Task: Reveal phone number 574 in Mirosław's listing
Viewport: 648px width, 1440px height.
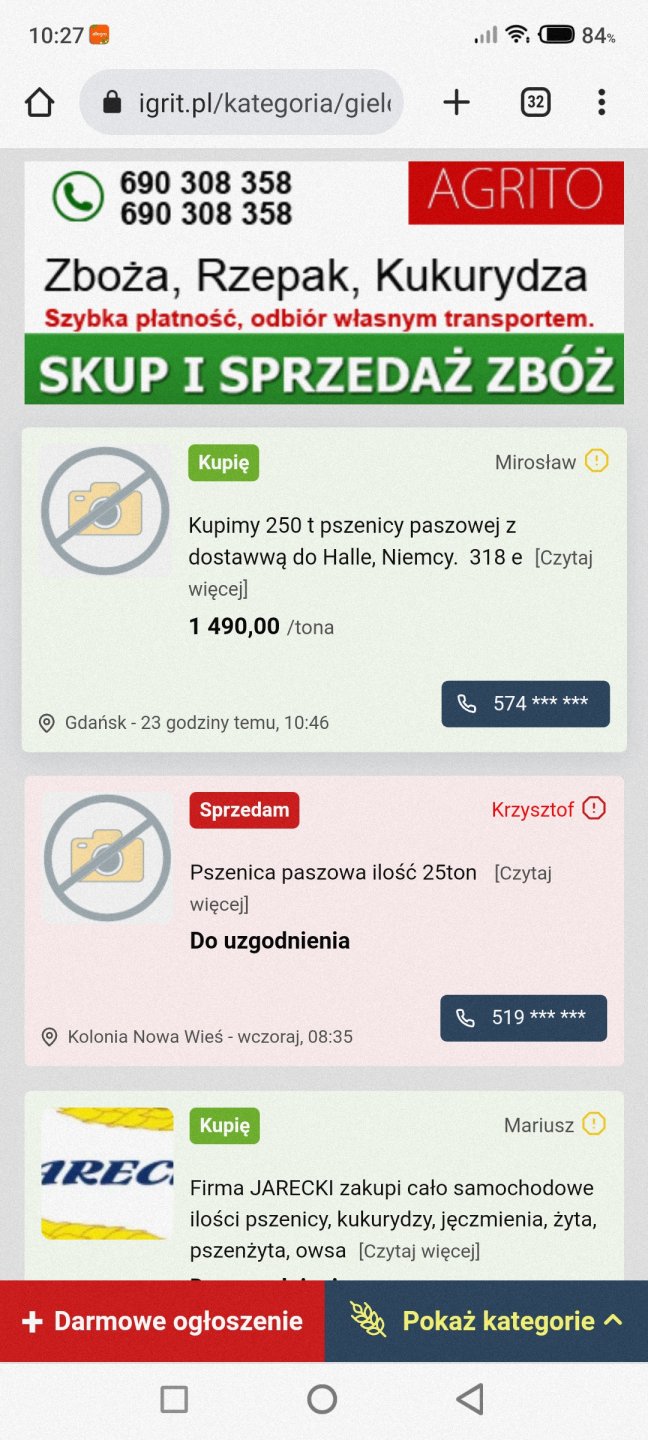Action: click(525, 704)
